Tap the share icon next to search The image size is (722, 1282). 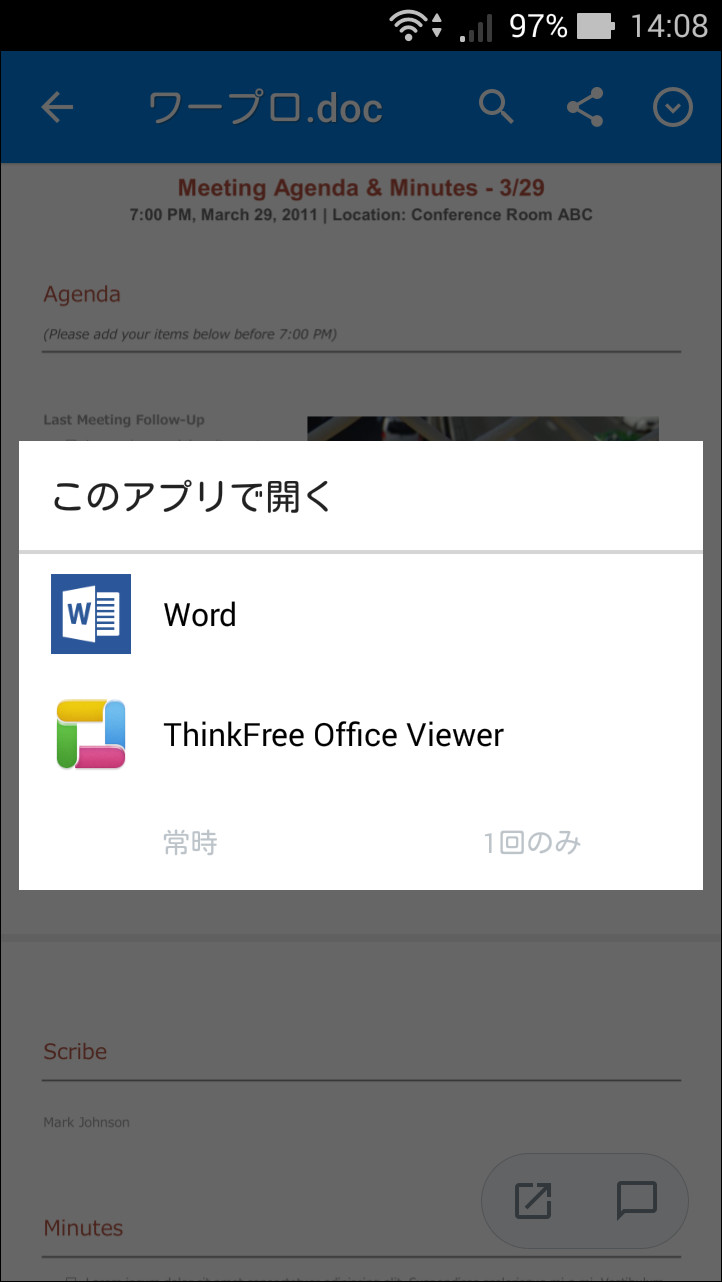point(585,107)
